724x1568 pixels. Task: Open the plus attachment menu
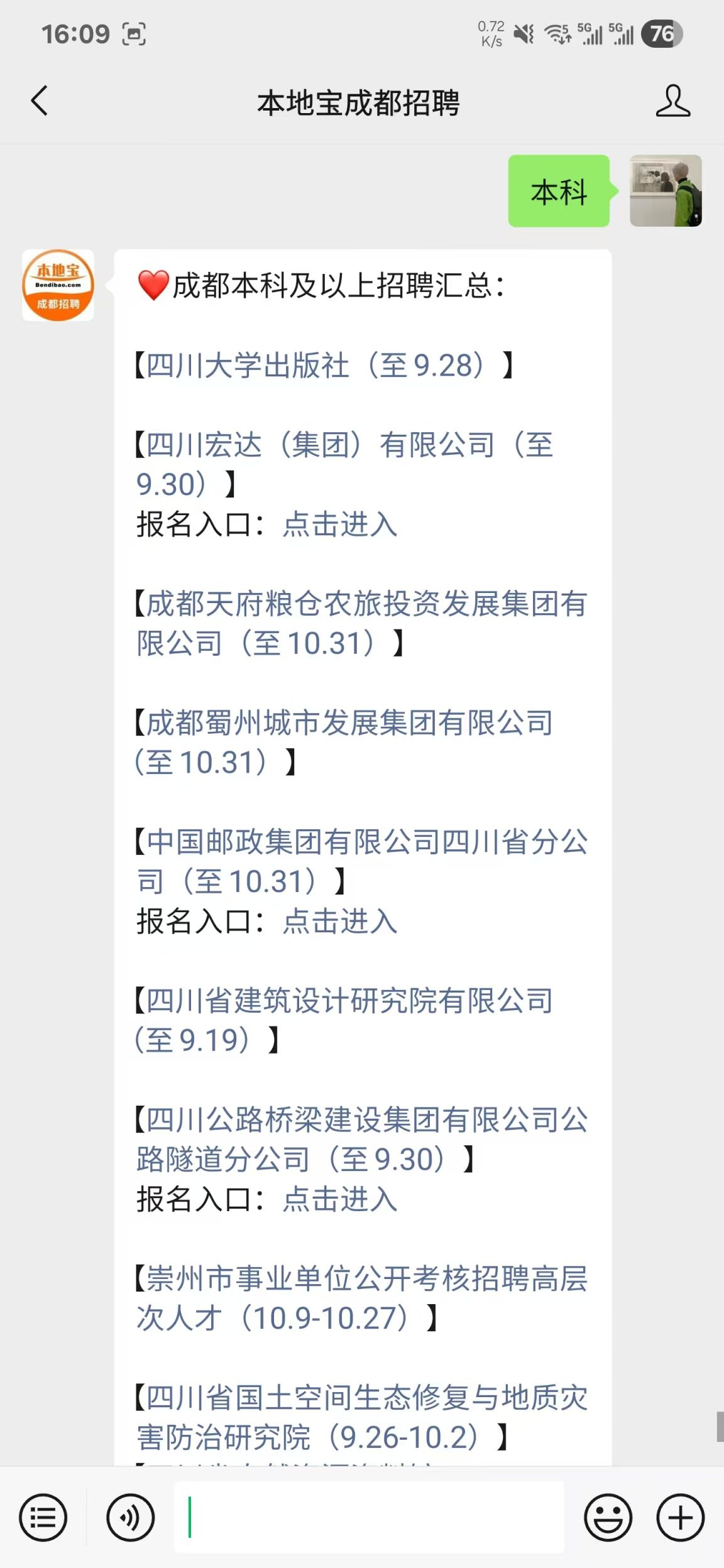point(680,1518)
